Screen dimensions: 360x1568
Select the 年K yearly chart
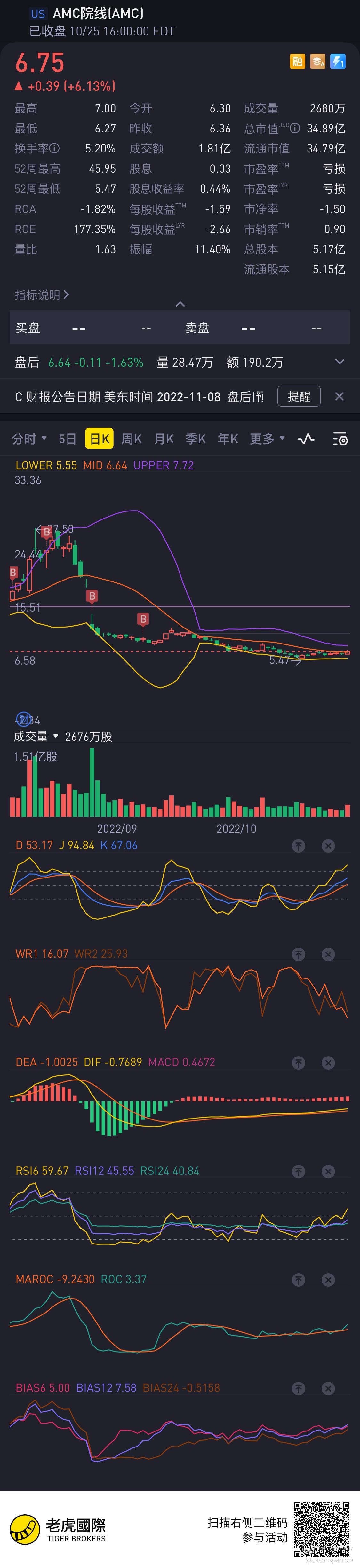(228, 439)
